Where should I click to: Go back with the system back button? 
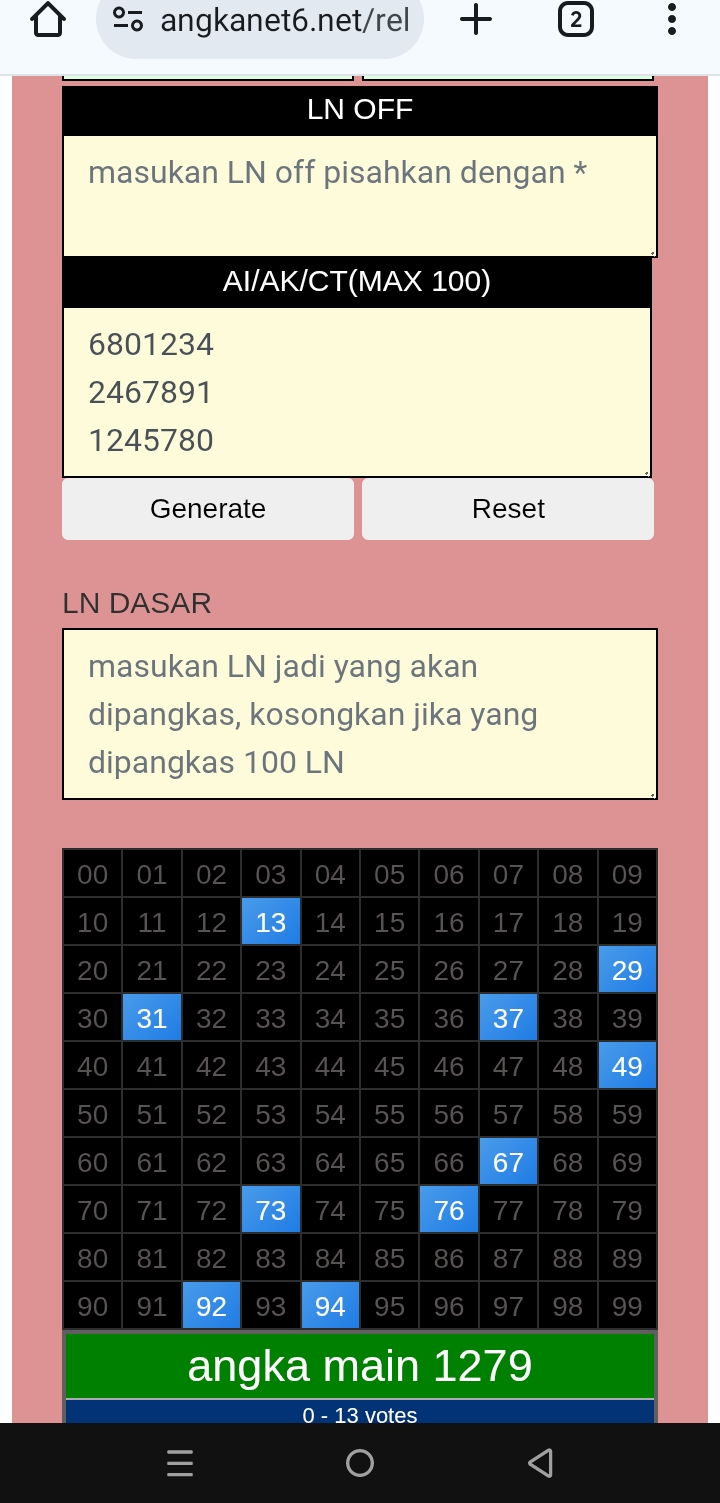540,1463
